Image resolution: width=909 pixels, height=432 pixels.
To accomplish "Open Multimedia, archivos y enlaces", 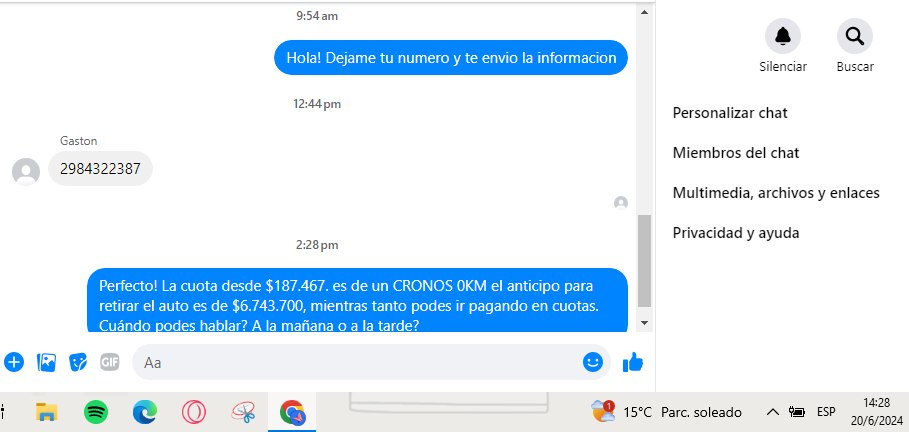I will pyautogui.click(x=776, y=193).
